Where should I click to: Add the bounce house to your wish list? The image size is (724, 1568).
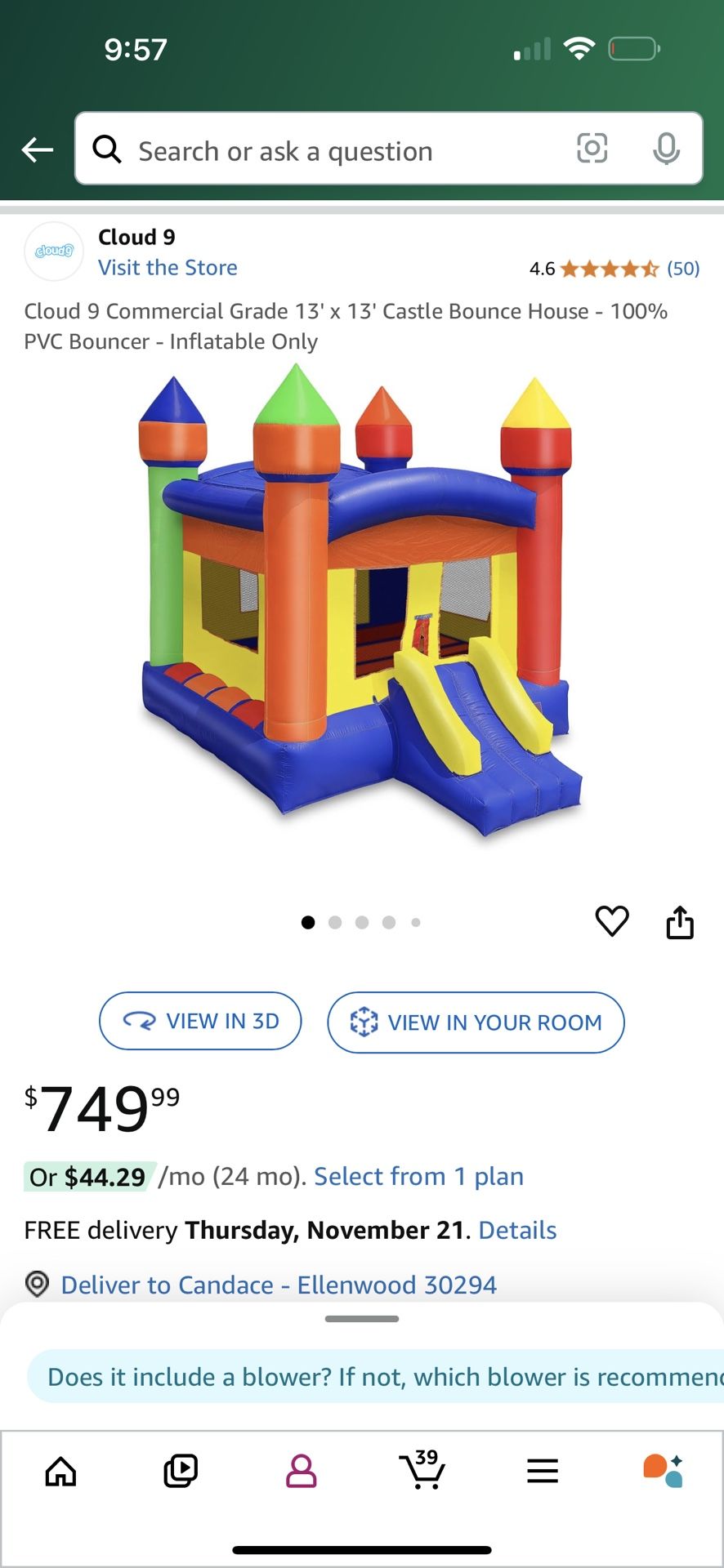click(612, 921)
